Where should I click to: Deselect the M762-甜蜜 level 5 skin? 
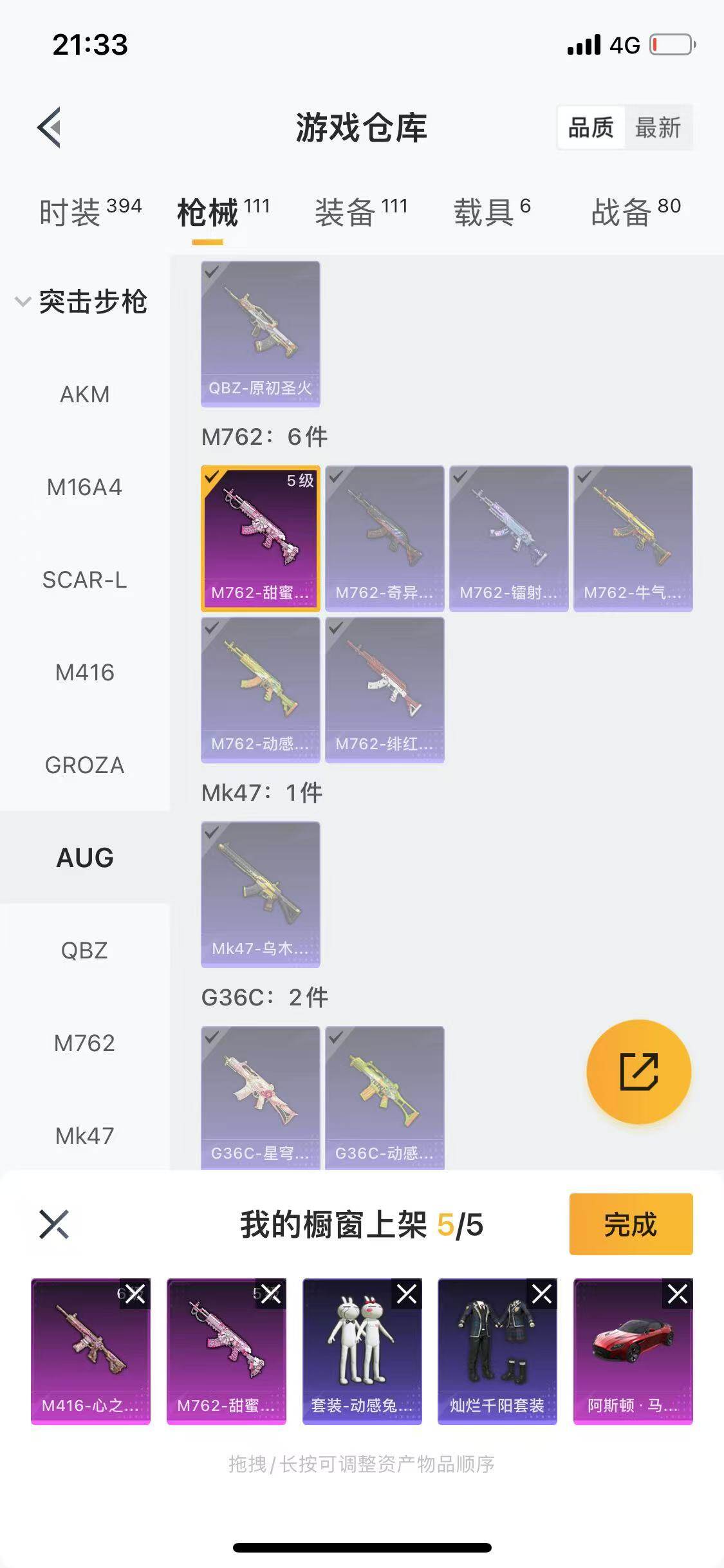point(260,538)
